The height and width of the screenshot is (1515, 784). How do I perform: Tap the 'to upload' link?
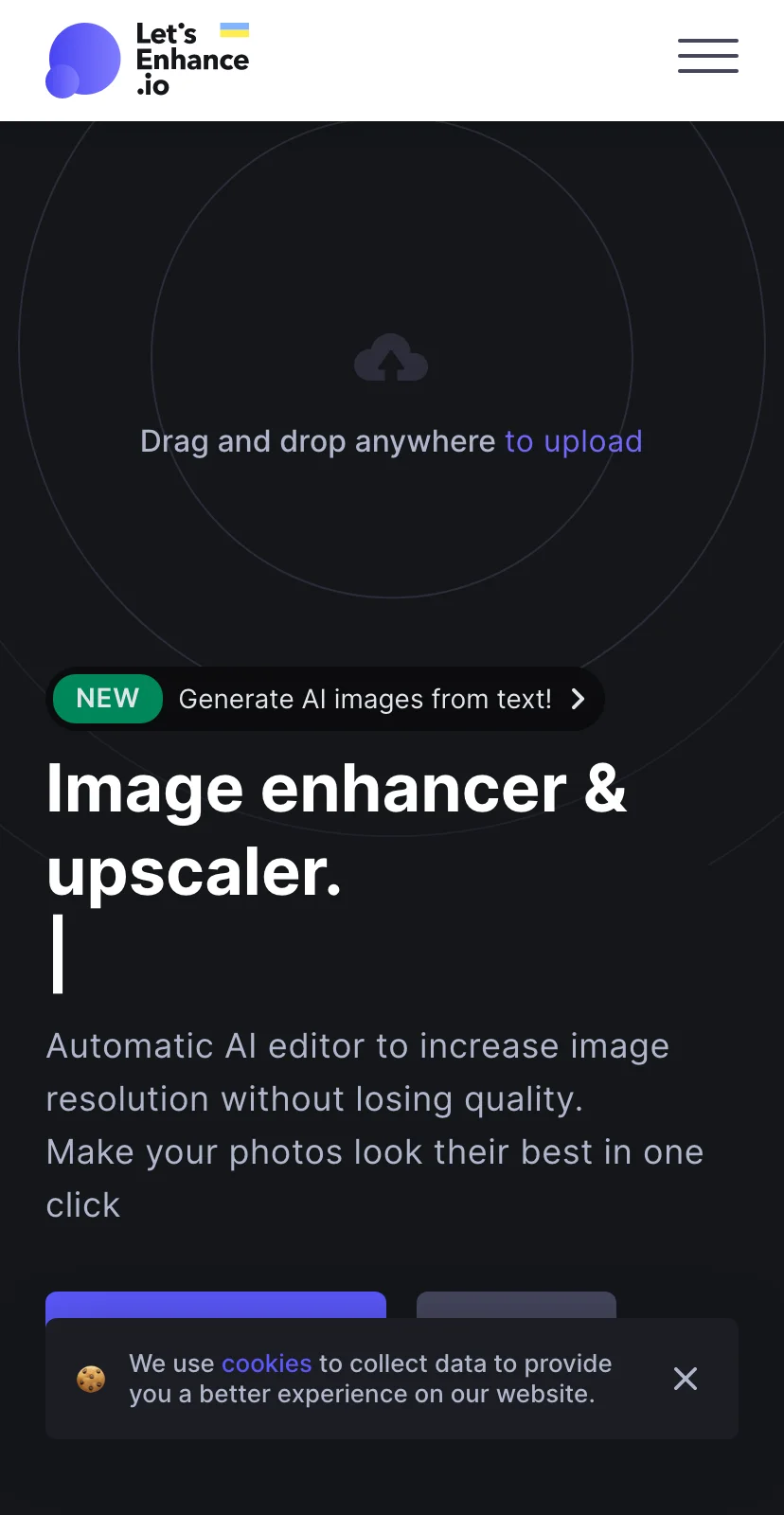tap(573, 441)
